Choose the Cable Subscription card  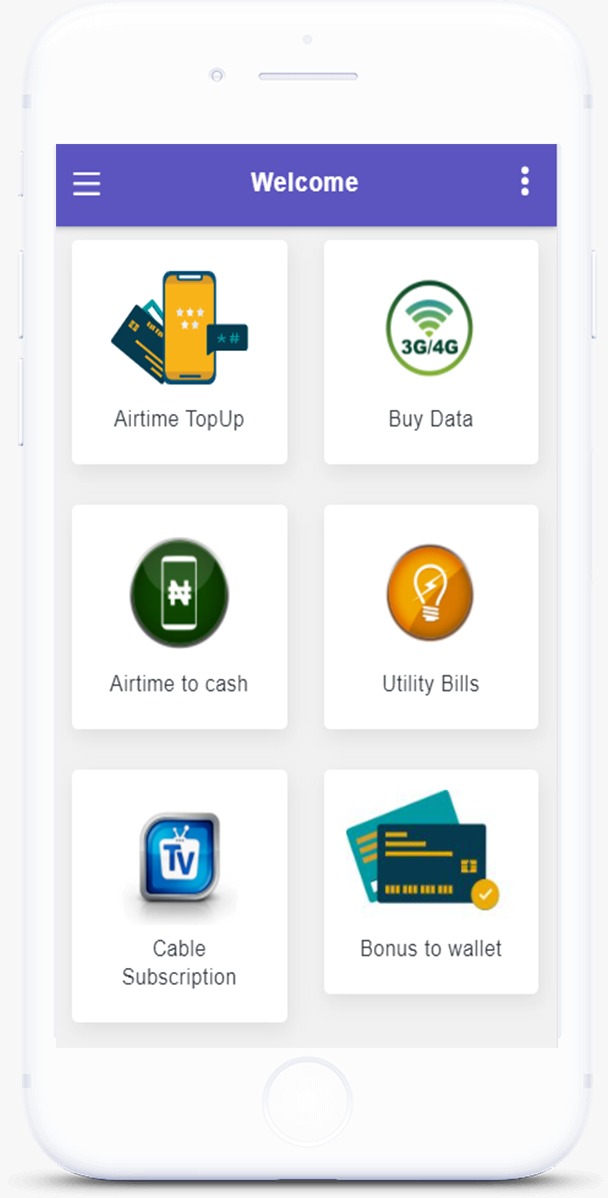[179, 895]
